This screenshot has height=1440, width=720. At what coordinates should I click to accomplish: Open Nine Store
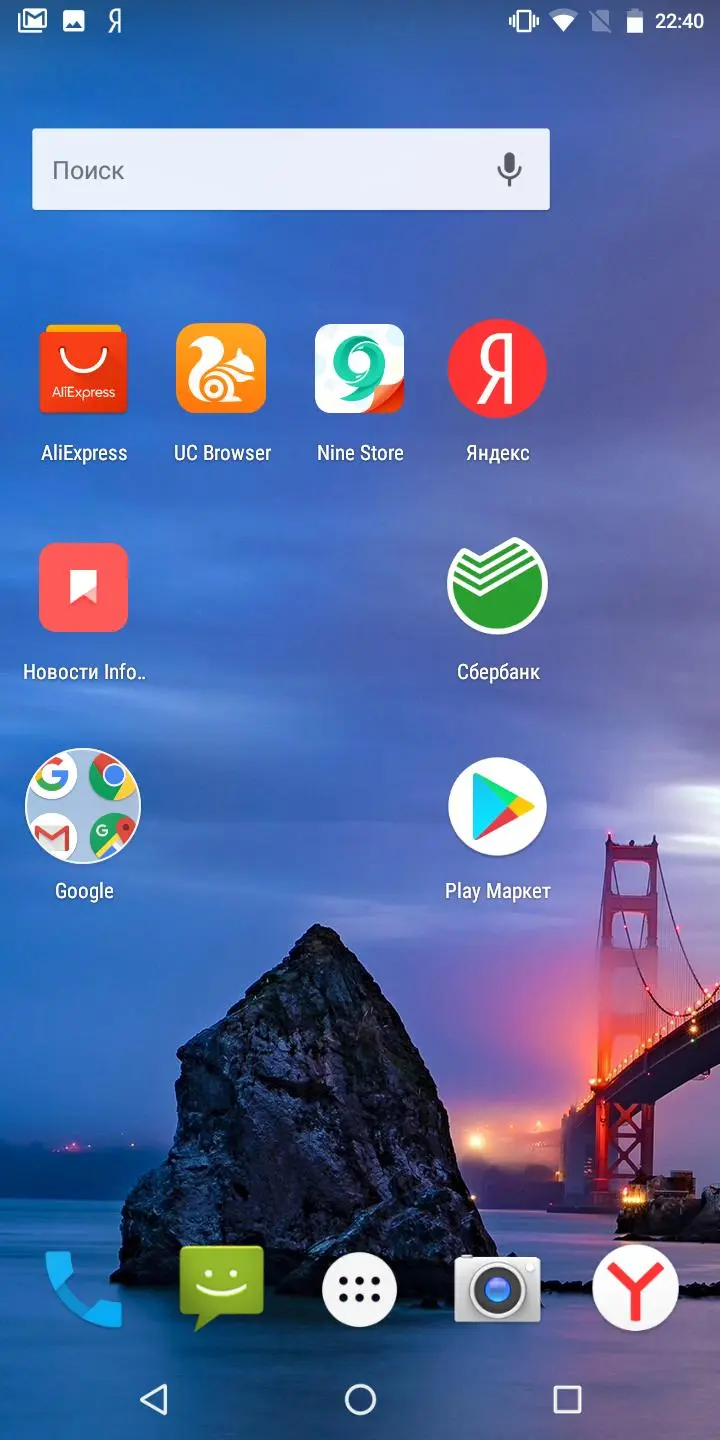click(360, 369)
